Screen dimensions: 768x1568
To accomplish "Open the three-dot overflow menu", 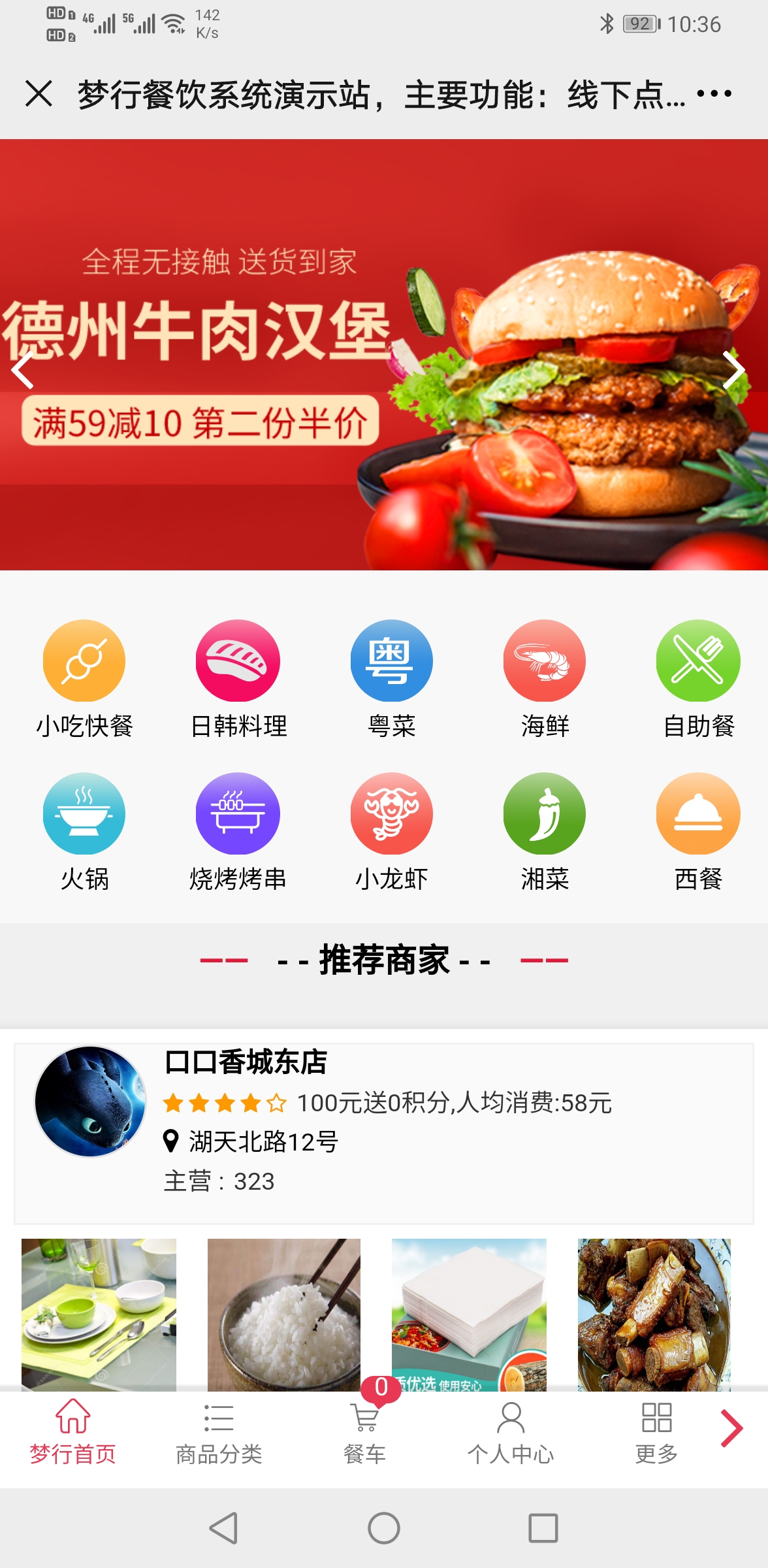I will [714, 93].
